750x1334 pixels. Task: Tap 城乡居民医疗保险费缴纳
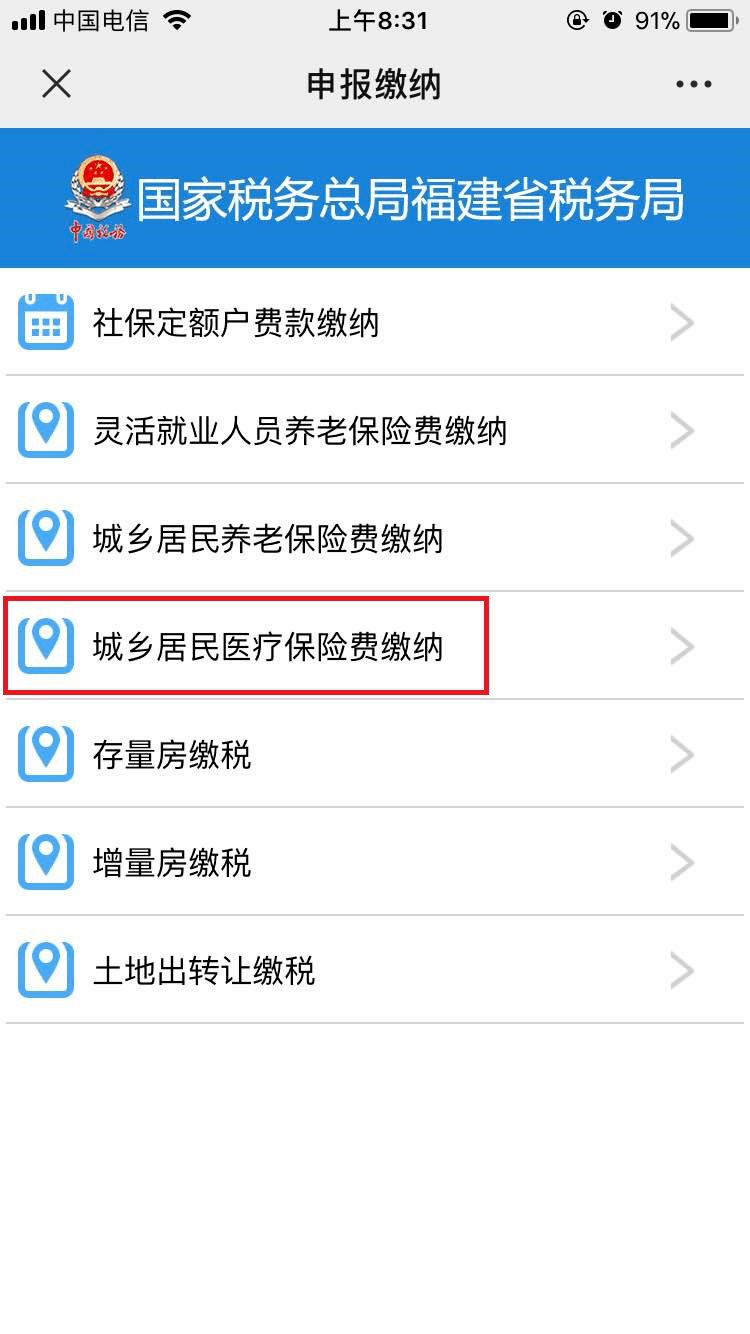(375, 647)
